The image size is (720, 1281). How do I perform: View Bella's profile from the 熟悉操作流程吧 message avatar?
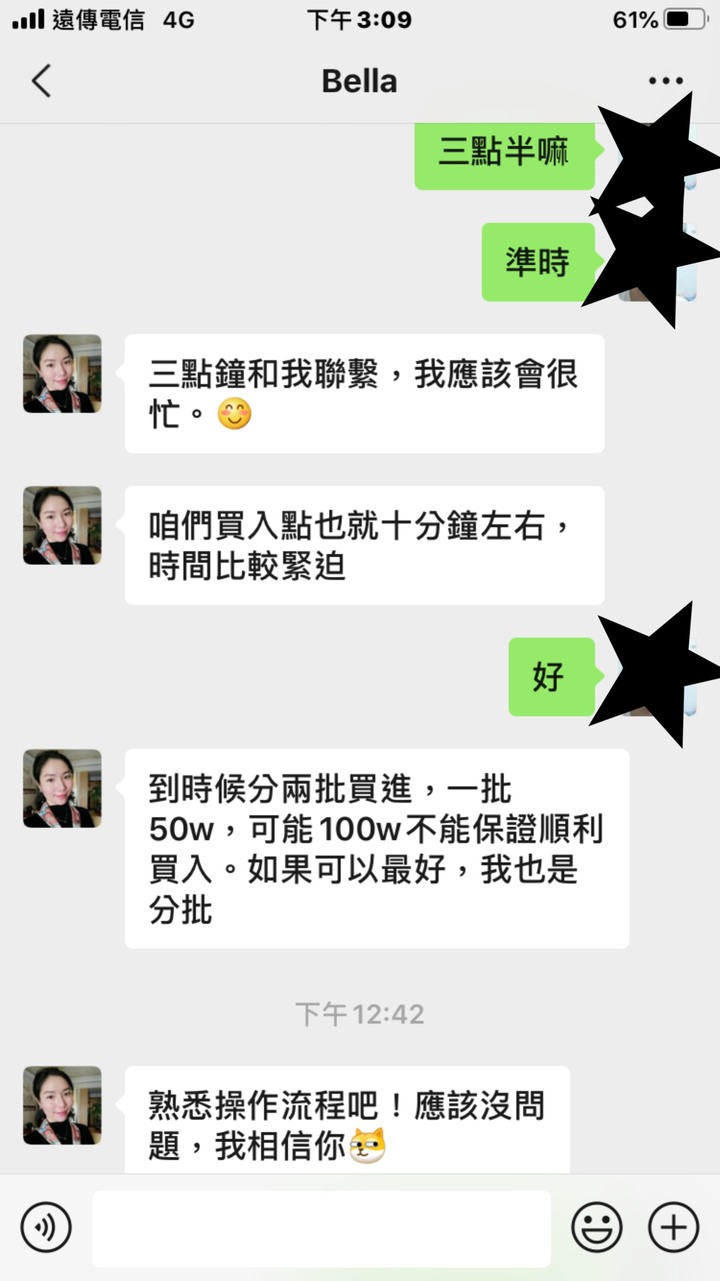62,1105
